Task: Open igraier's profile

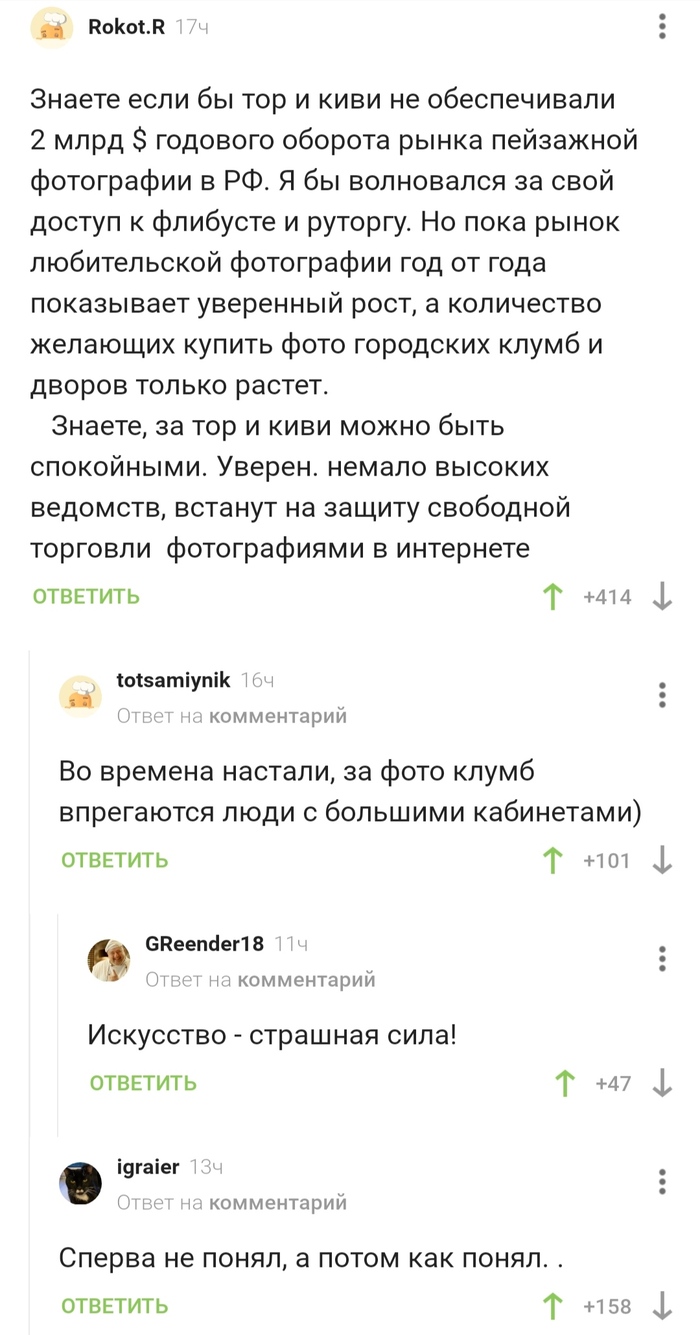Action: pos(148,1167)
